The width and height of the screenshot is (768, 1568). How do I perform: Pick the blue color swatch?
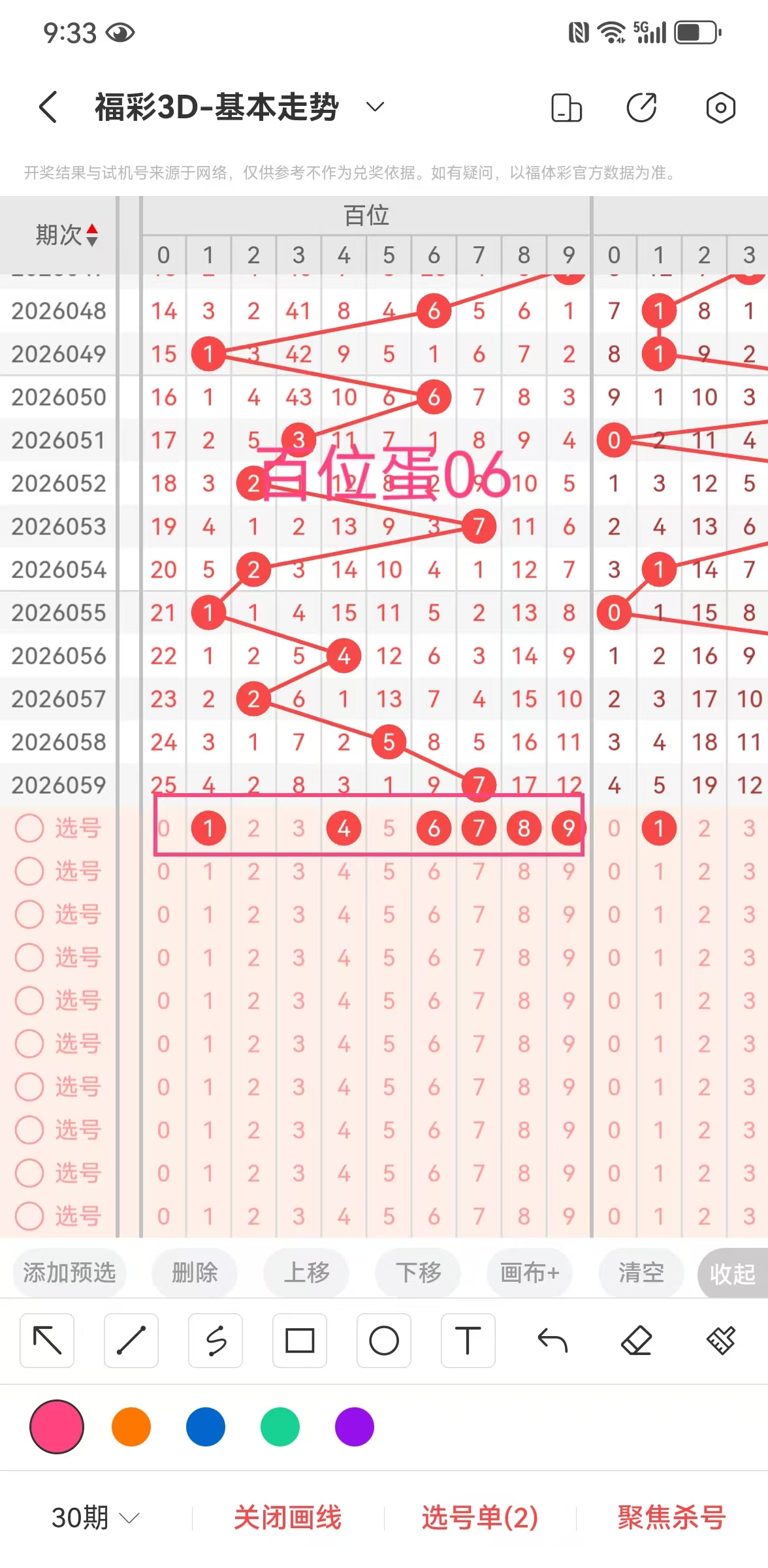(206, 1427)
